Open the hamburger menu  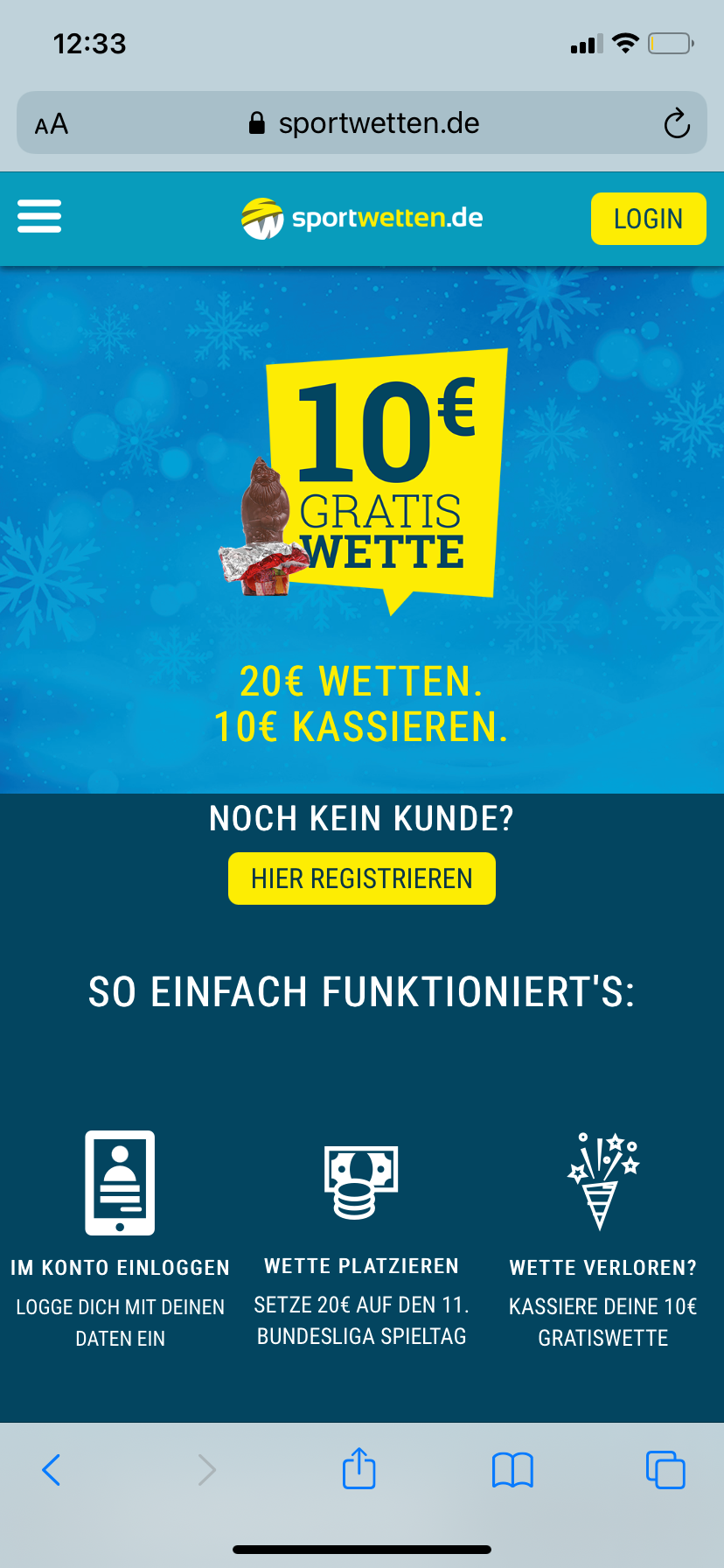(39, 216)
